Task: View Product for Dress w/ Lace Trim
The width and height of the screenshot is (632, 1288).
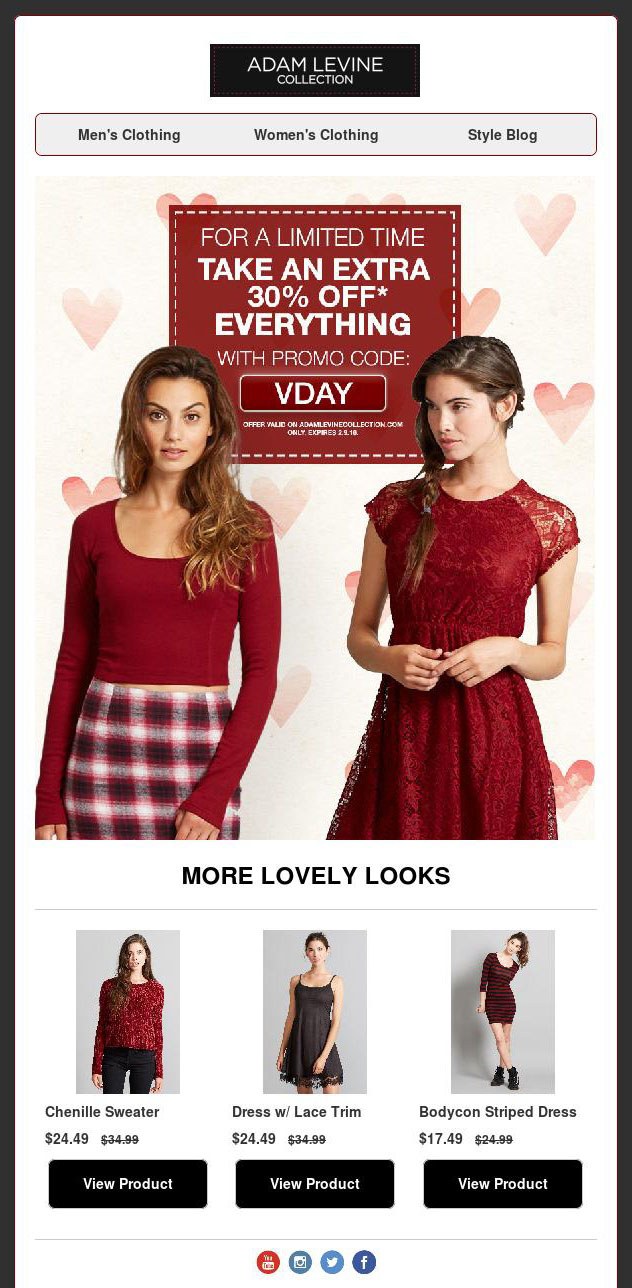Action: coord(315,1184)
